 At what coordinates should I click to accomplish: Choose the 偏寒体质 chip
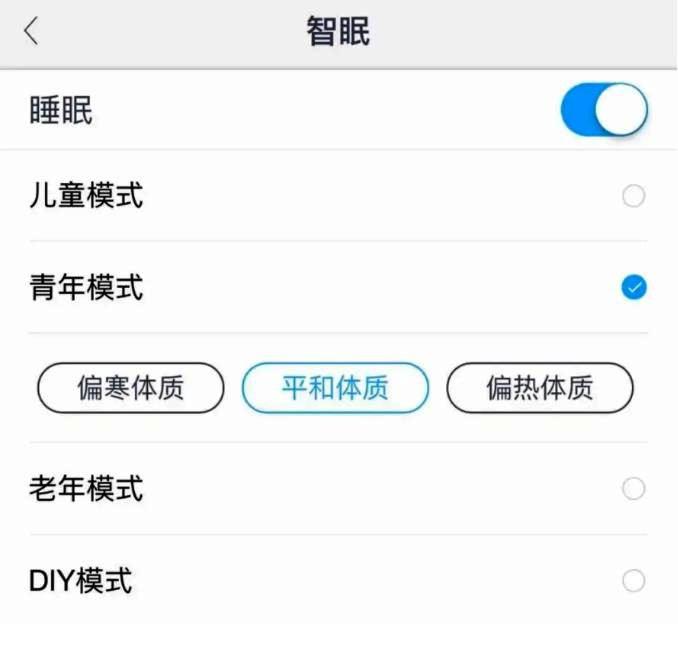(131, 388)
